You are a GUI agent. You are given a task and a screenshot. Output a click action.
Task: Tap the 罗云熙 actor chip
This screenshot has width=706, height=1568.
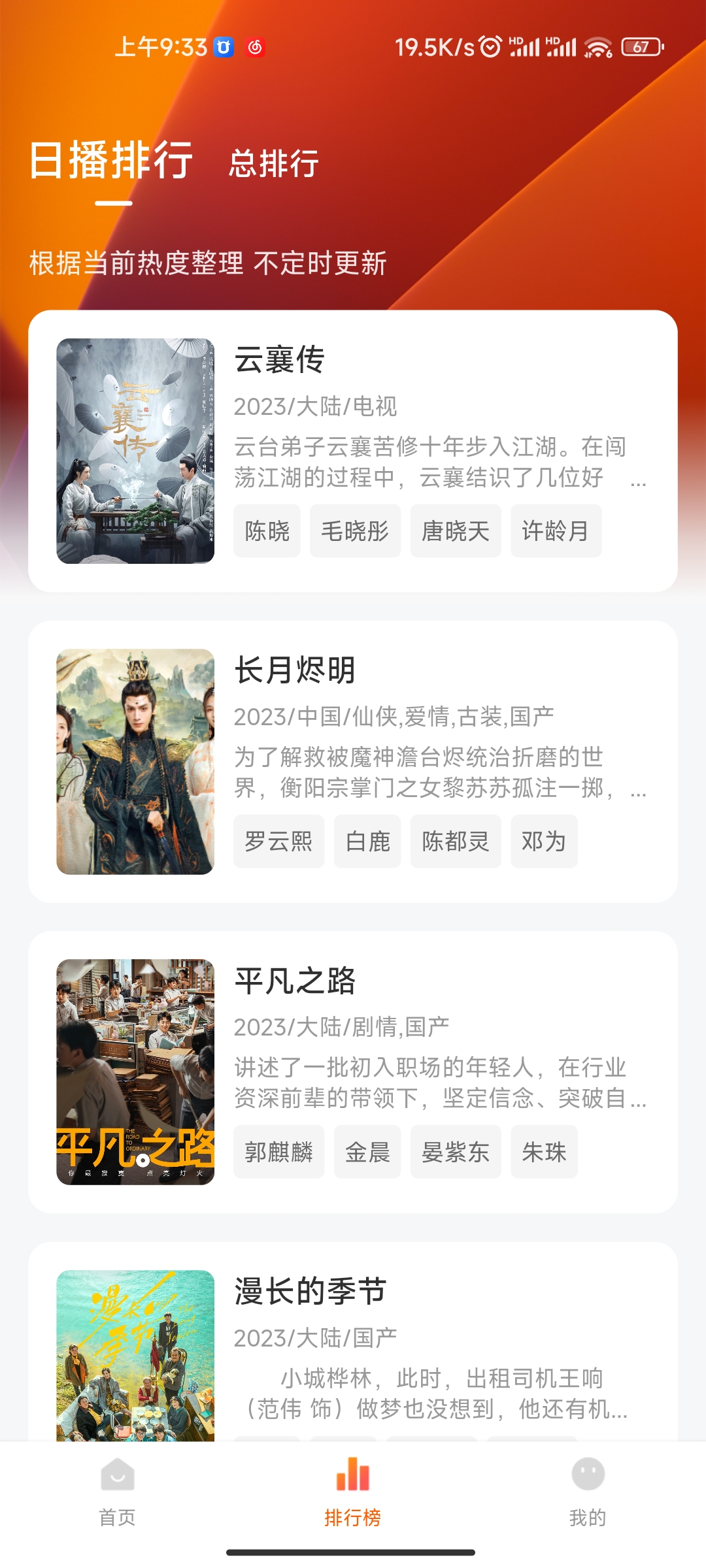[x=278, y=841]
